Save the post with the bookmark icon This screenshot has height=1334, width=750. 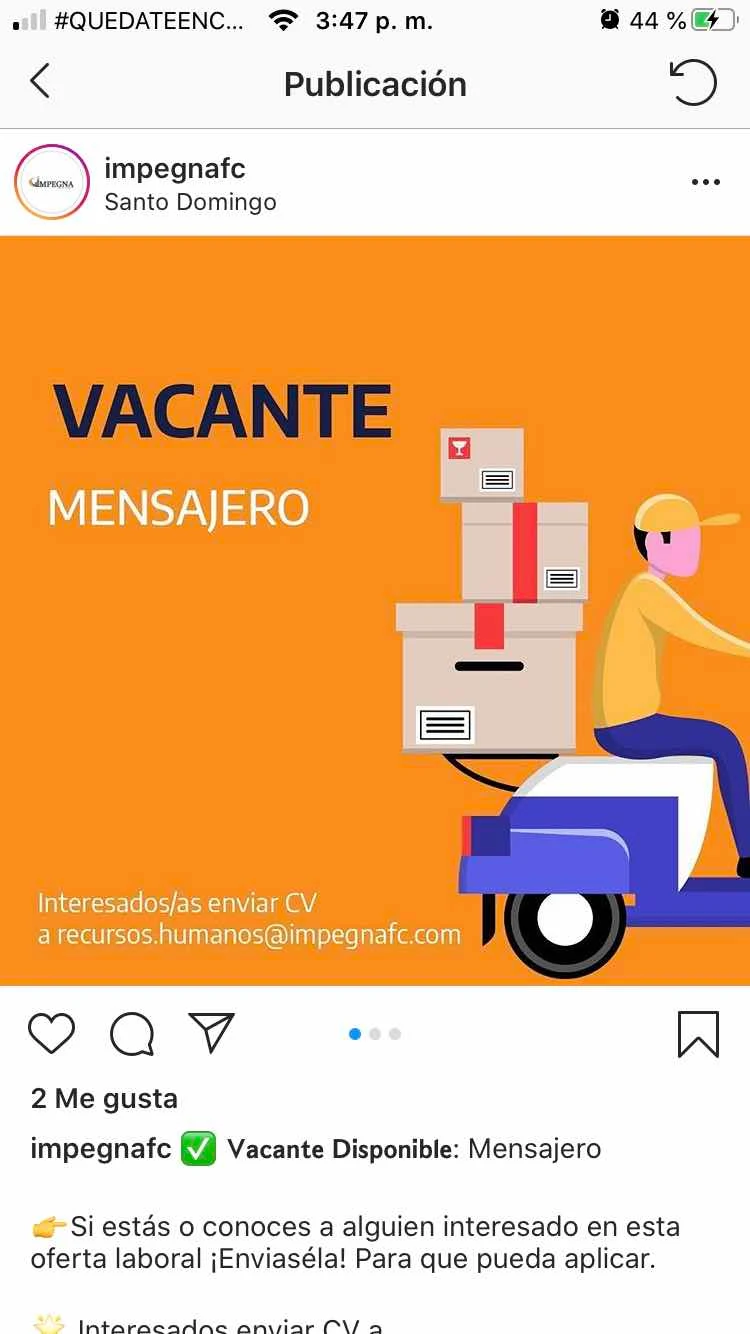coord(697,1033)
